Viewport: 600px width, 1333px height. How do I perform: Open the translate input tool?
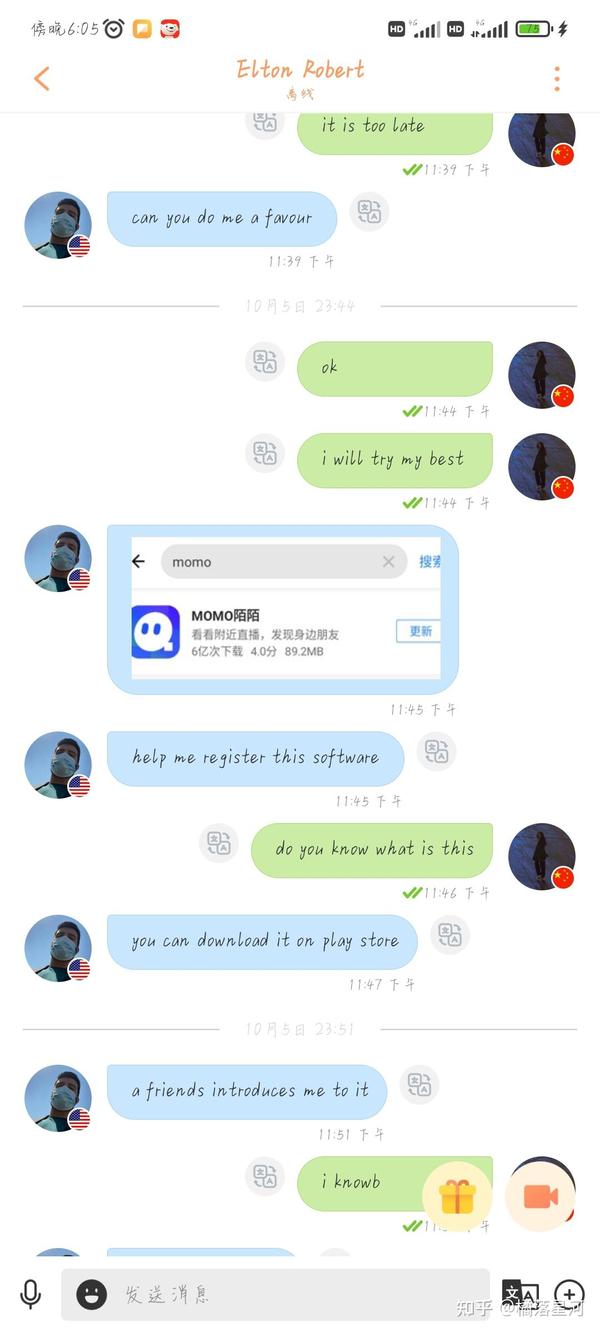point(519,1294)
